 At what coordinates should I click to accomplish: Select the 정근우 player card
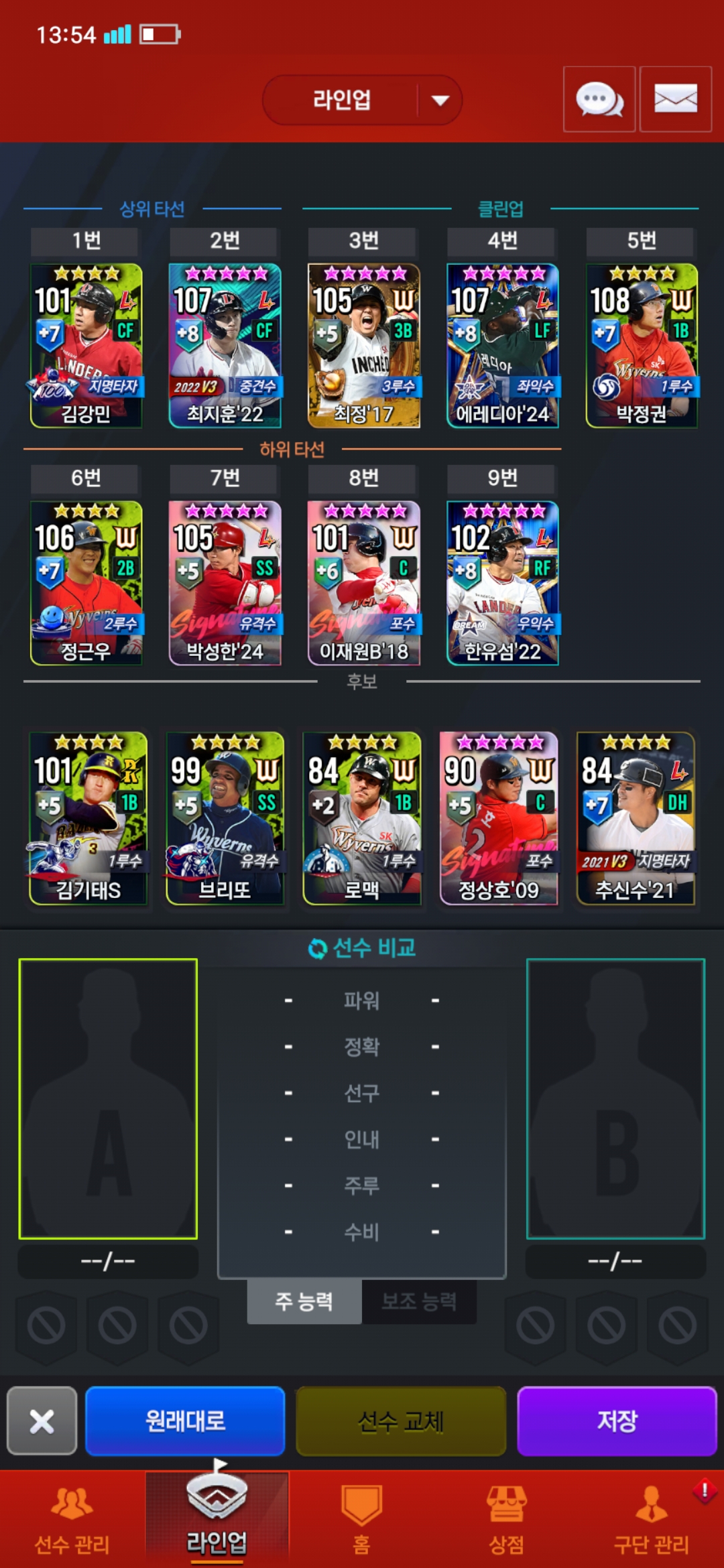86,583
